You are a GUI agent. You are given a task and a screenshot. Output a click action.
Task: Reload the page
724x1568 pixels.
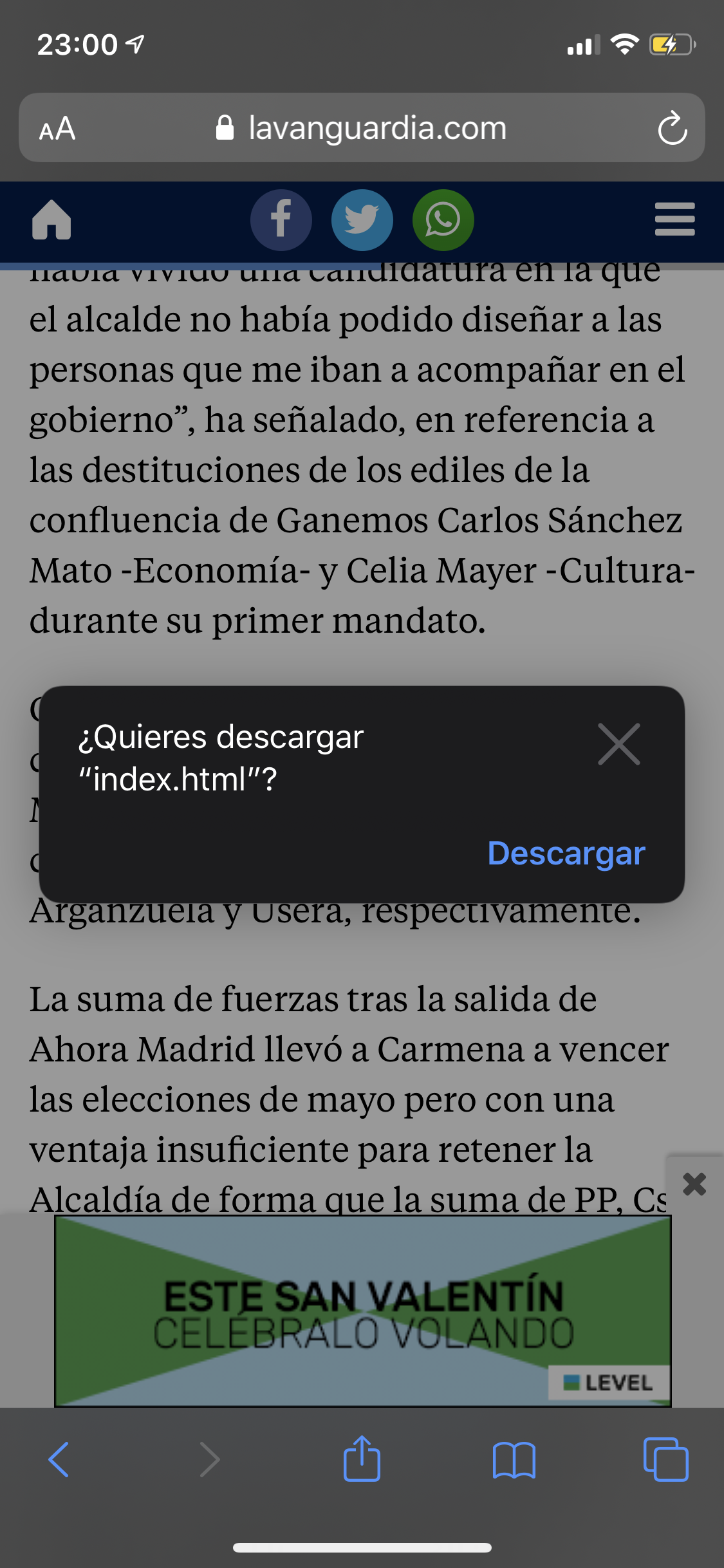click(x=672, y=128)
